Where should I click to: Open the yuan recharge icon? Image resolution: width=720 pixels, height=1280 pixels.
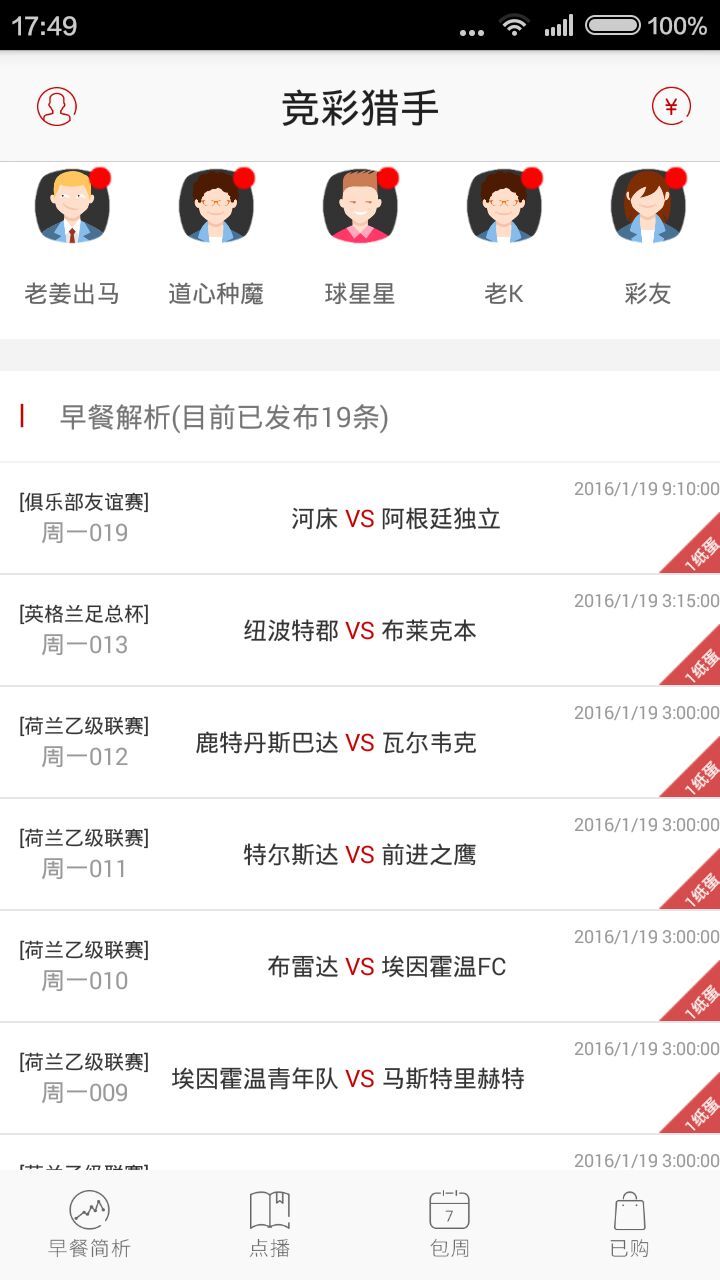click(671, 106)
